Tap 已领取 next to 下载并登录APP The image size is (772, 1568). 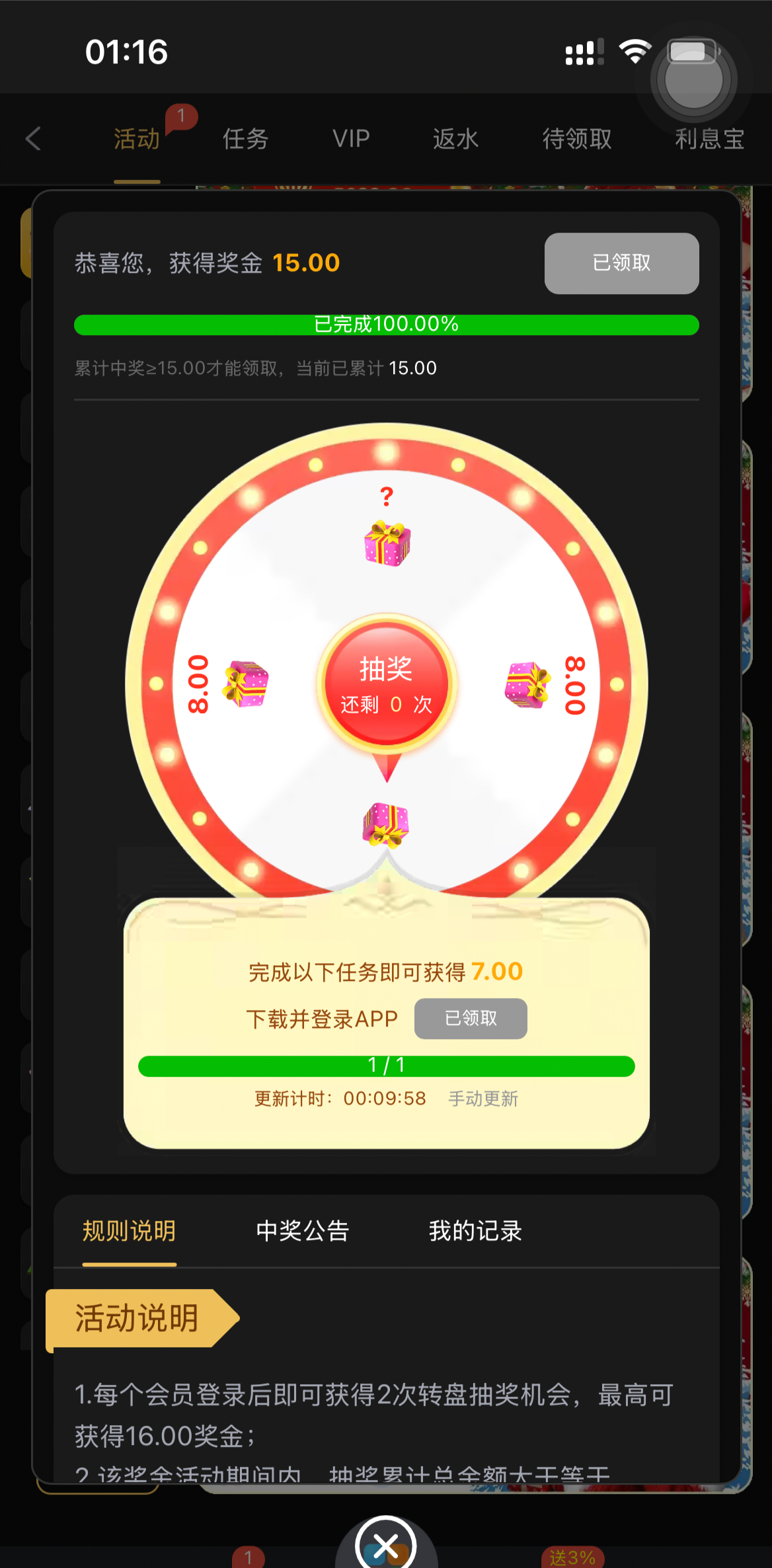tap(471, 1018)
